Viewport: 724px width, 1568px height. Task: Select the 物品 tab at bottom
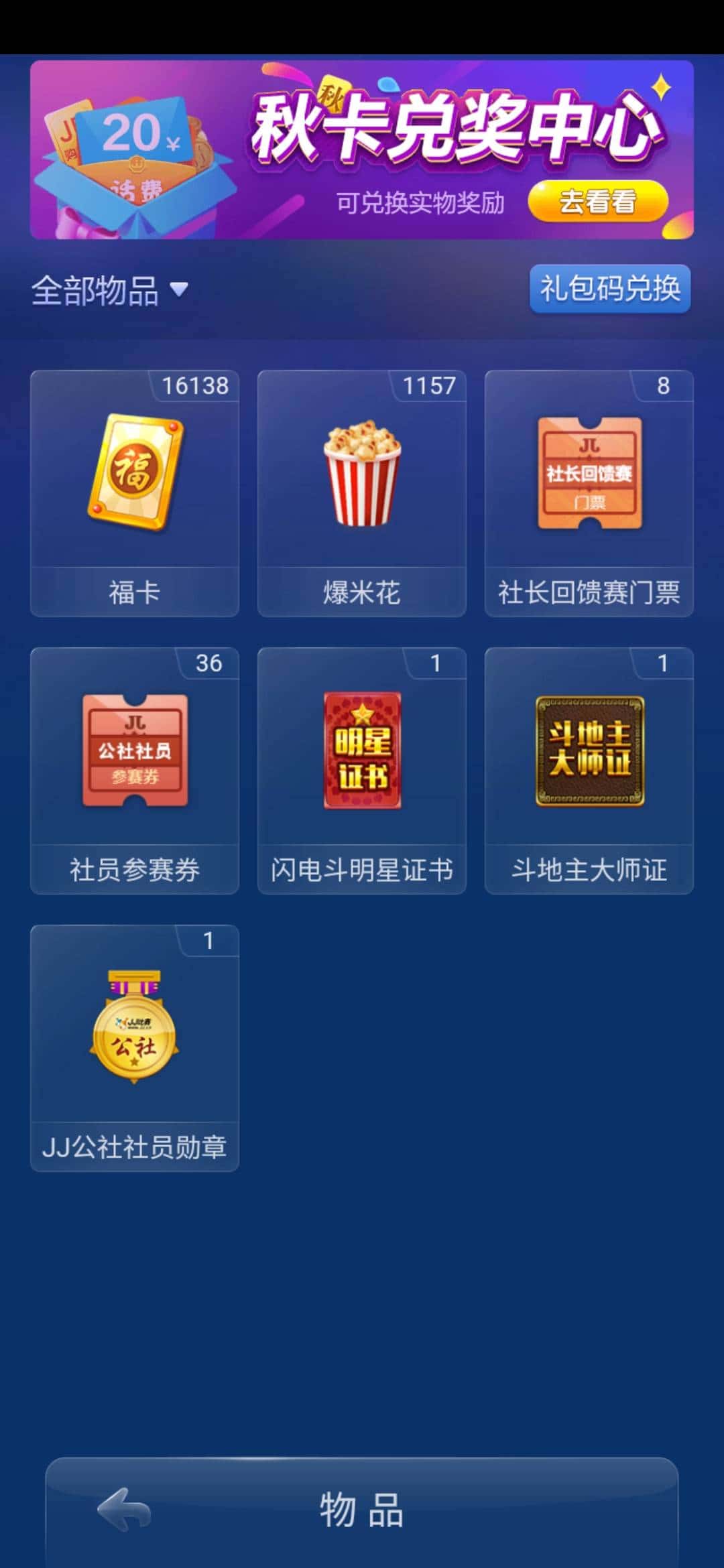point(362,1516)
